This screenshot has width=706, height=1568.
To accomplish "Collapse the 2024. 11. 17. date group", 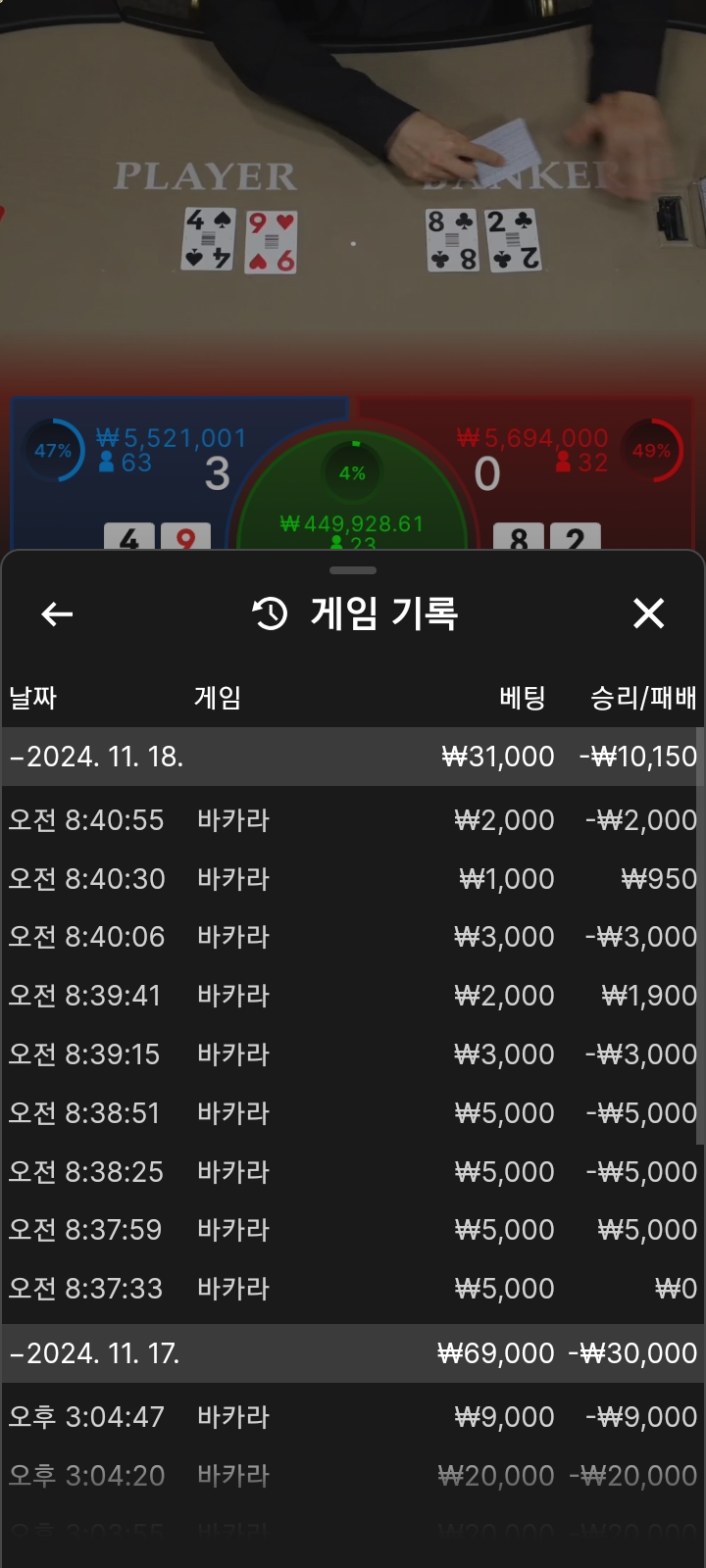I will pyautogui.click(x=96, y=1353).
